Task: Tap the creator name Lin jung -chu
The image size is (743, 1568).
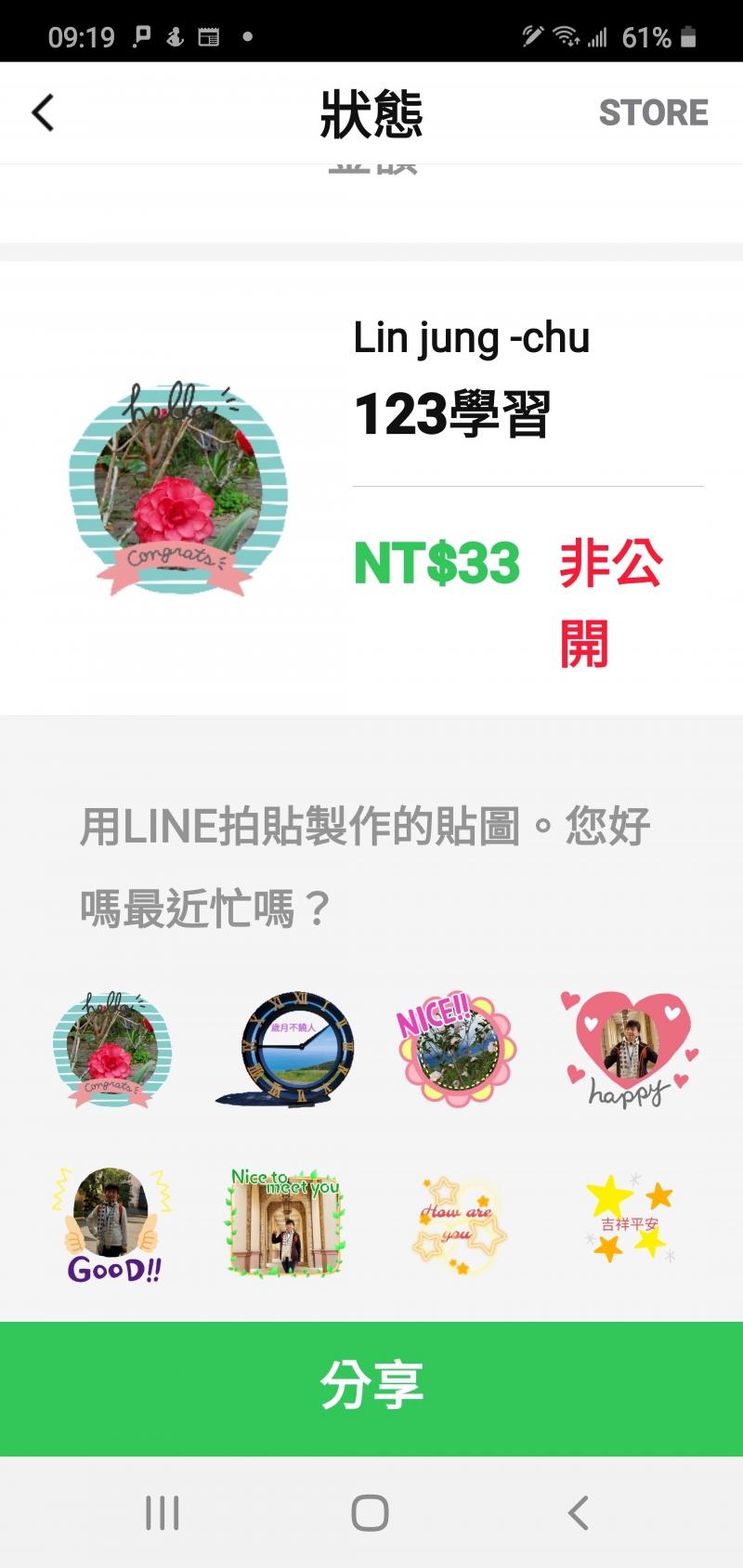Action: point(473,337)
